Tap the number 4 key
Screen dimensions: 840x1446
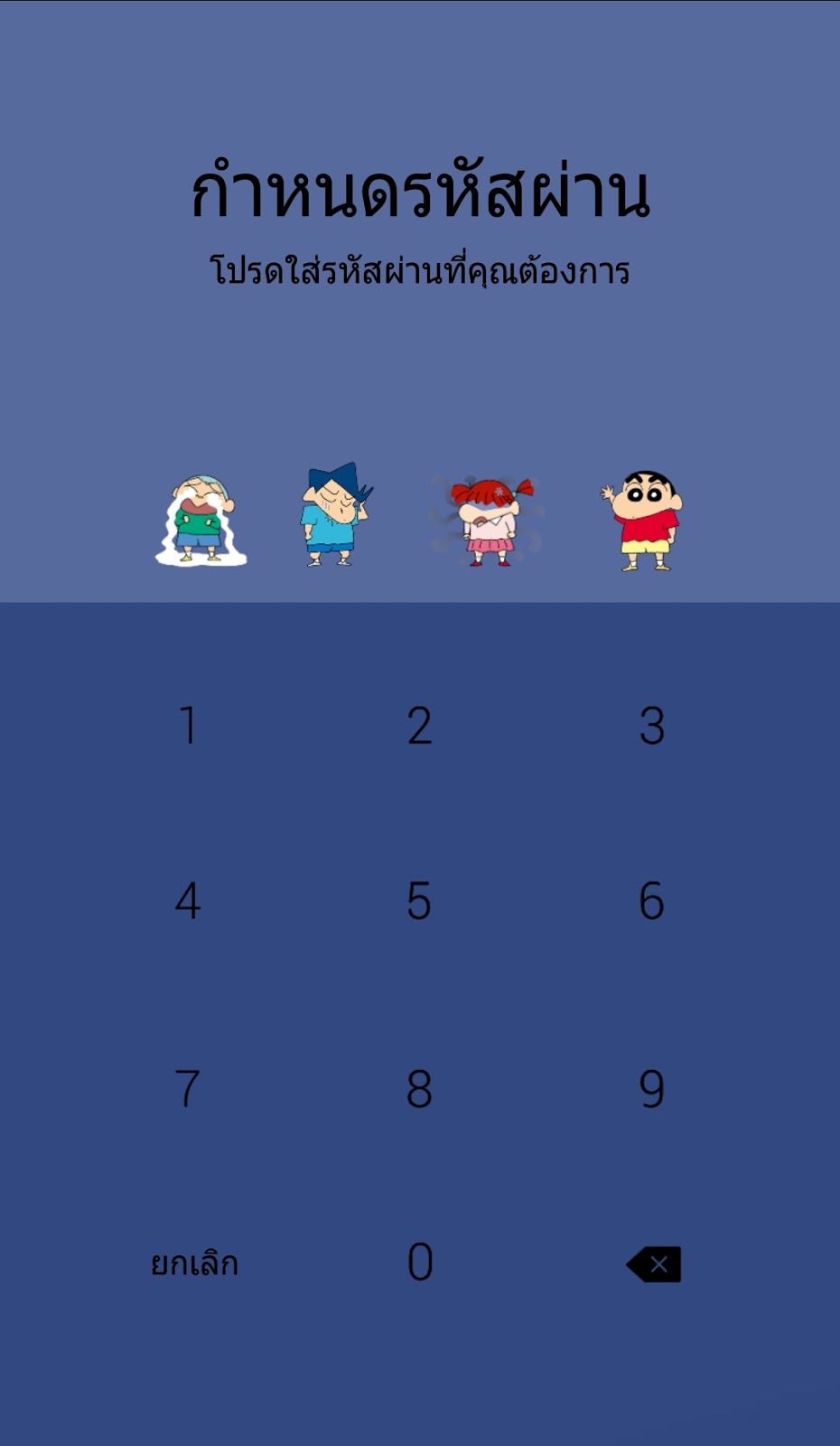tap(188, 901)
